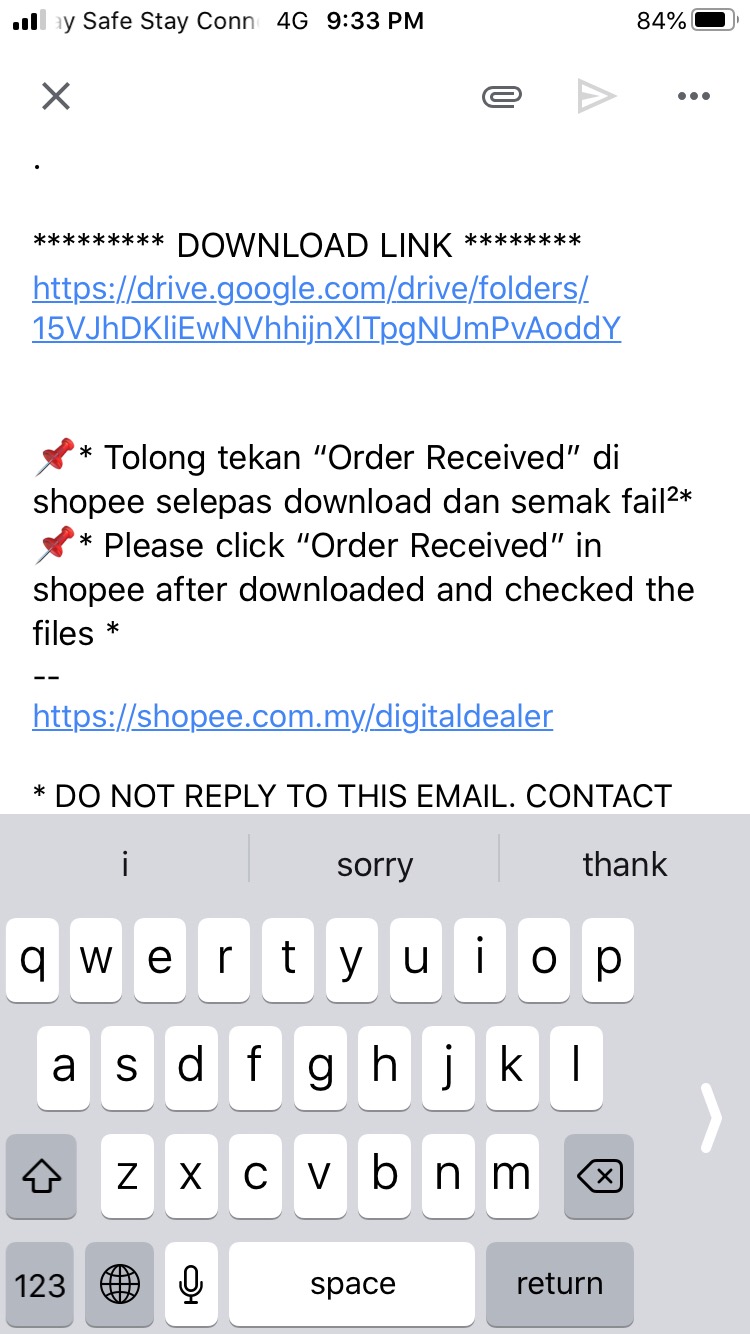Toggle the shift key
This screenshot has height=1334, width=750.
click(x=41, y=1176)
